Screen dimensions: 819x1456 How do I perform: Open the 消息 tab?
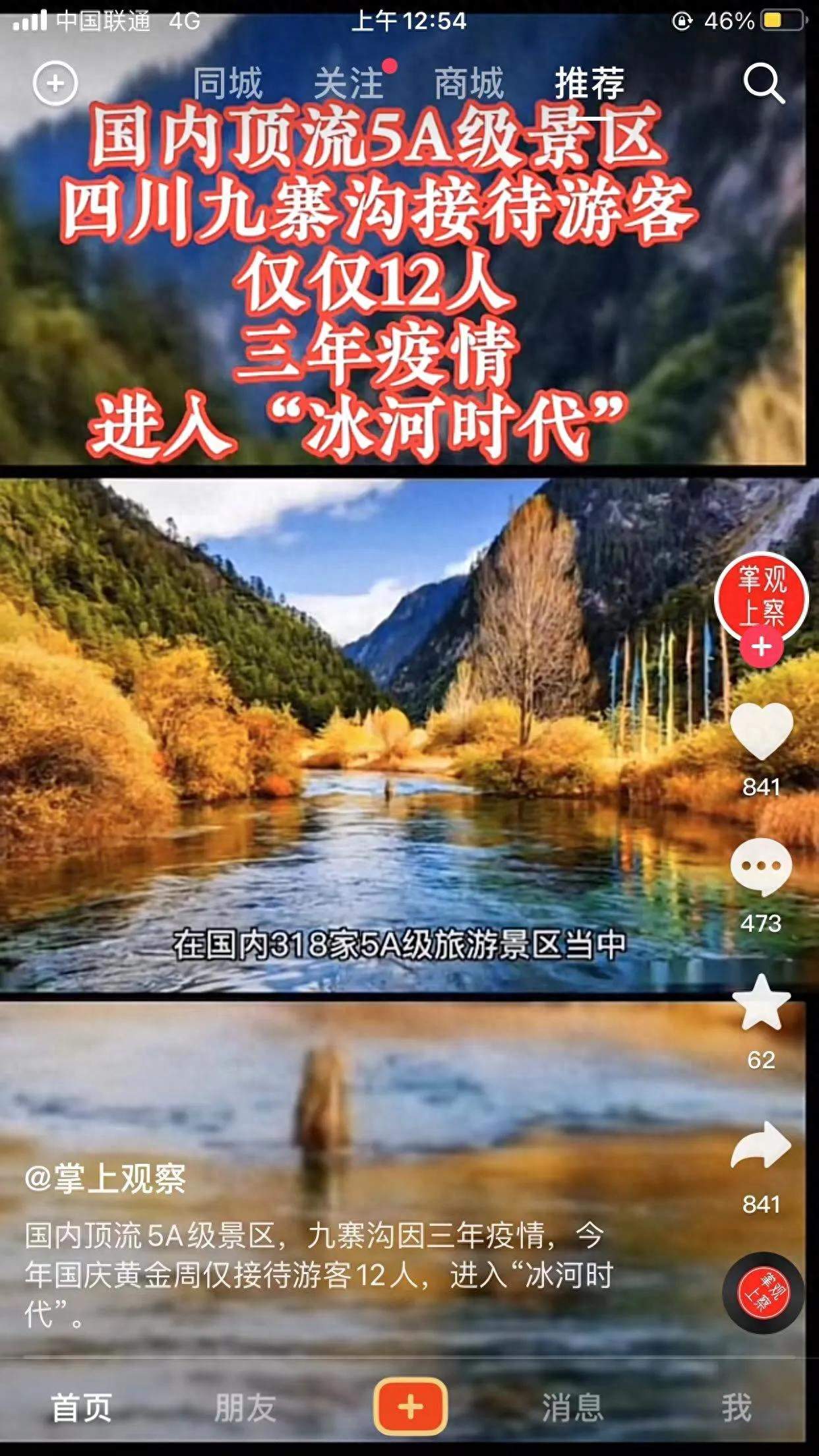coord(572,1407)
